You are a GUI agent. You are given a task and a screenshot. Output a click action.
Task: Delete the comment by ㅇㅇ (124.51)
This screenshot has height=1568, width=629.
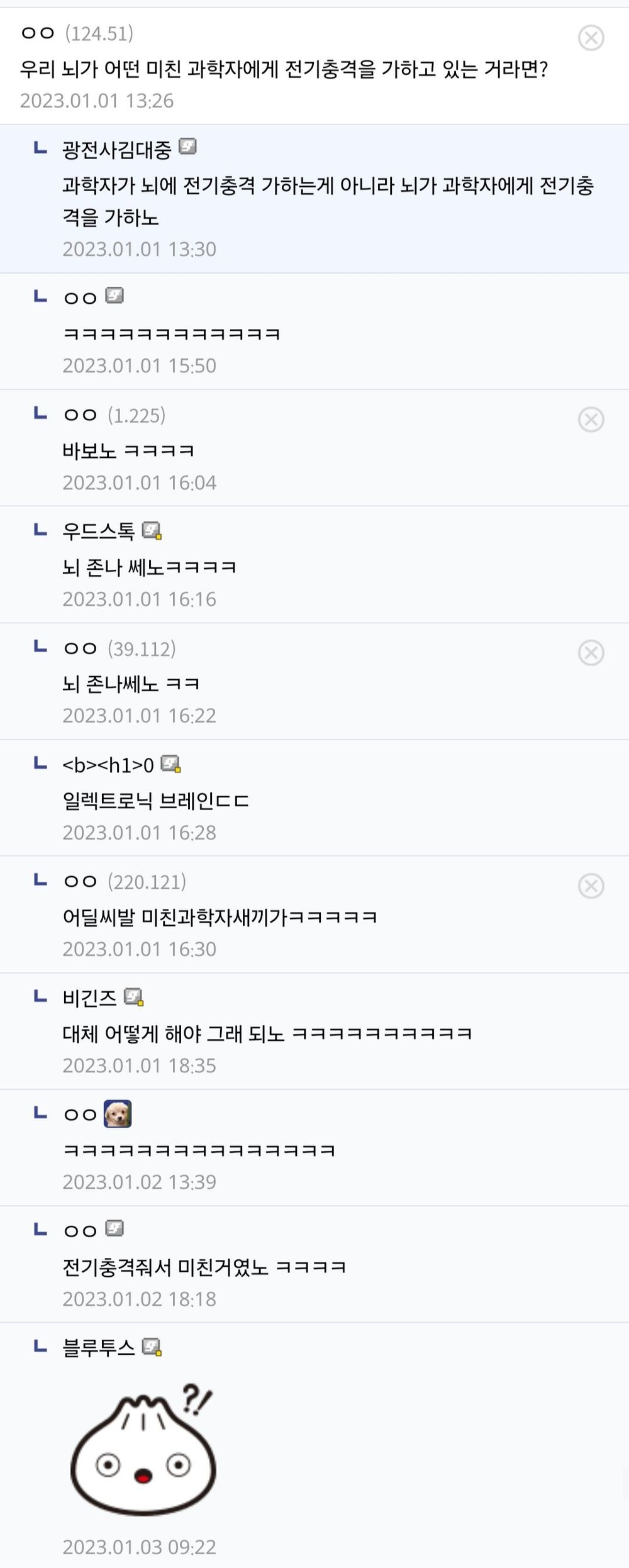(x=591, y=38)
